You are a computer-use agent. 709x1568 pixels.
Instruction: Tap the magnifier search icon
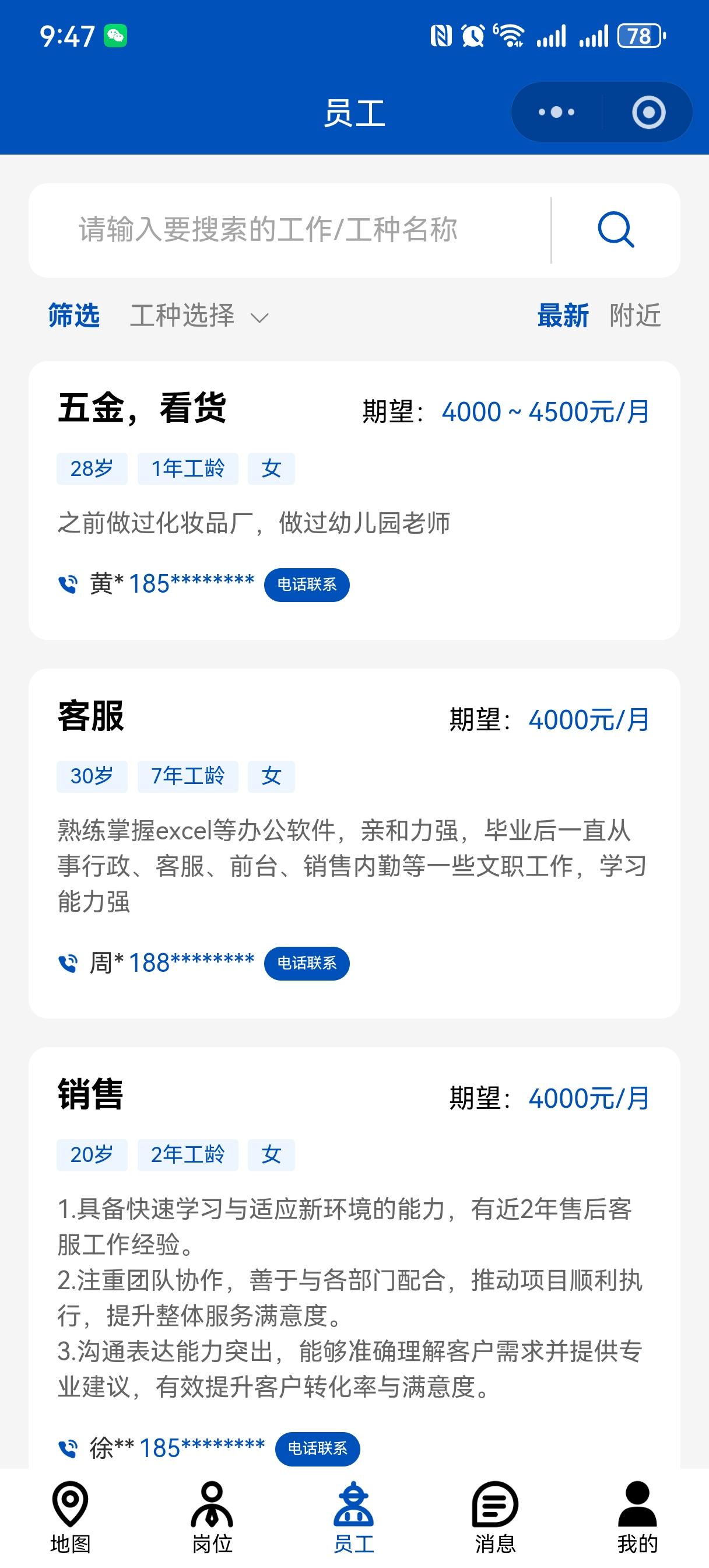pyautogui.click(x=615, y=230)
